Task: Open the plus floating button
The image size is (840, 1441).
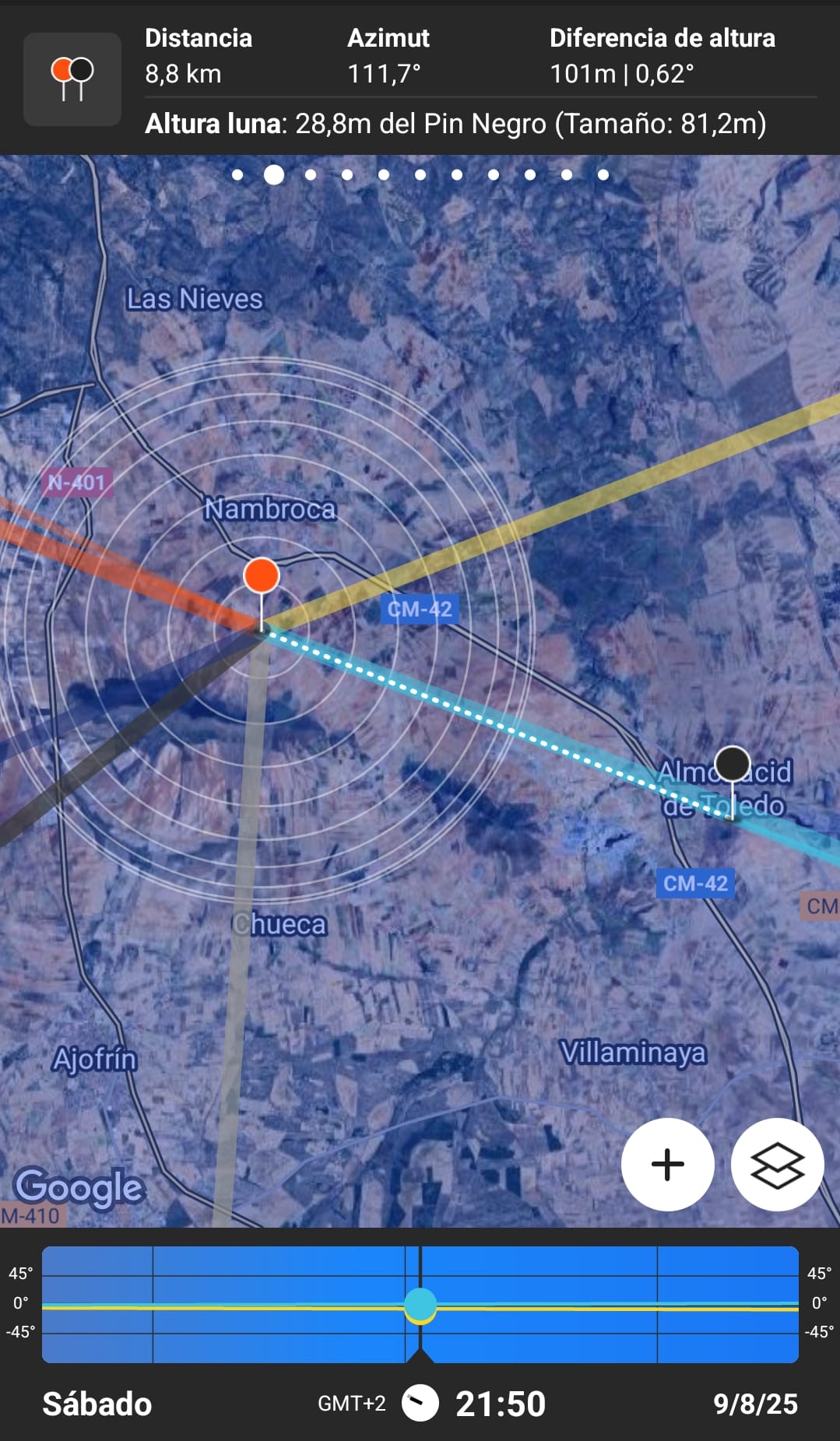Action: [x=667, y=1164]
